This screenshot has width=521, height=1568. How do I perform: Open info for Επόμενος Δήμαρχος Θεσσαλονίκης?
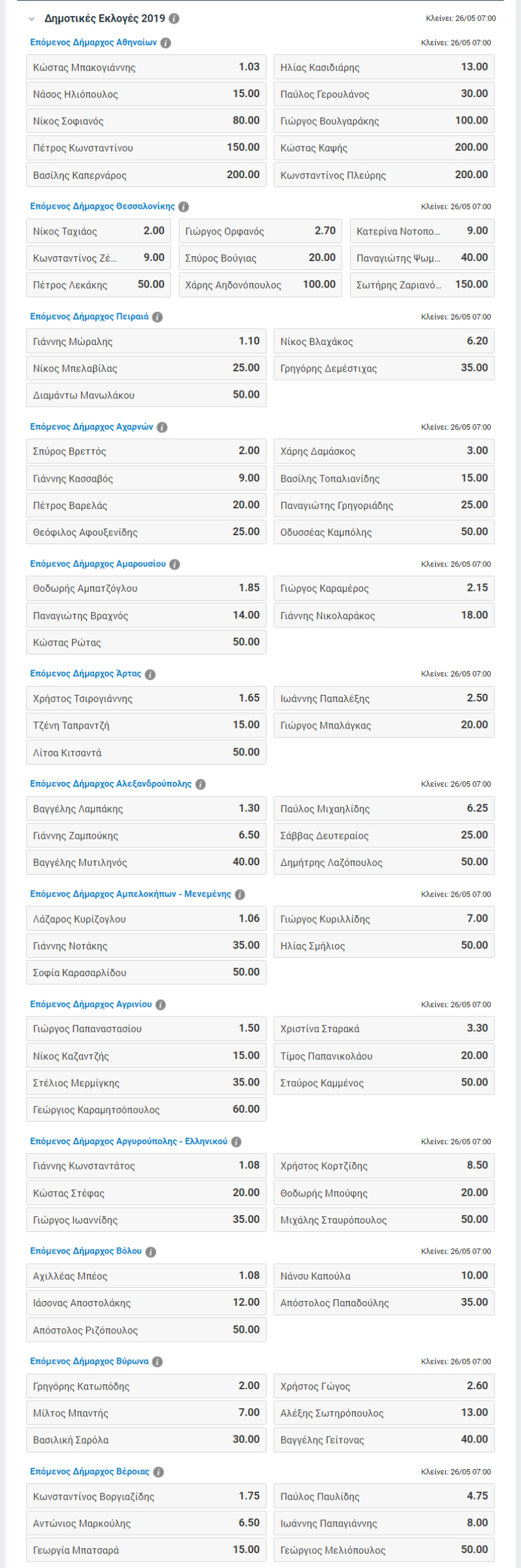pos(184,207)
